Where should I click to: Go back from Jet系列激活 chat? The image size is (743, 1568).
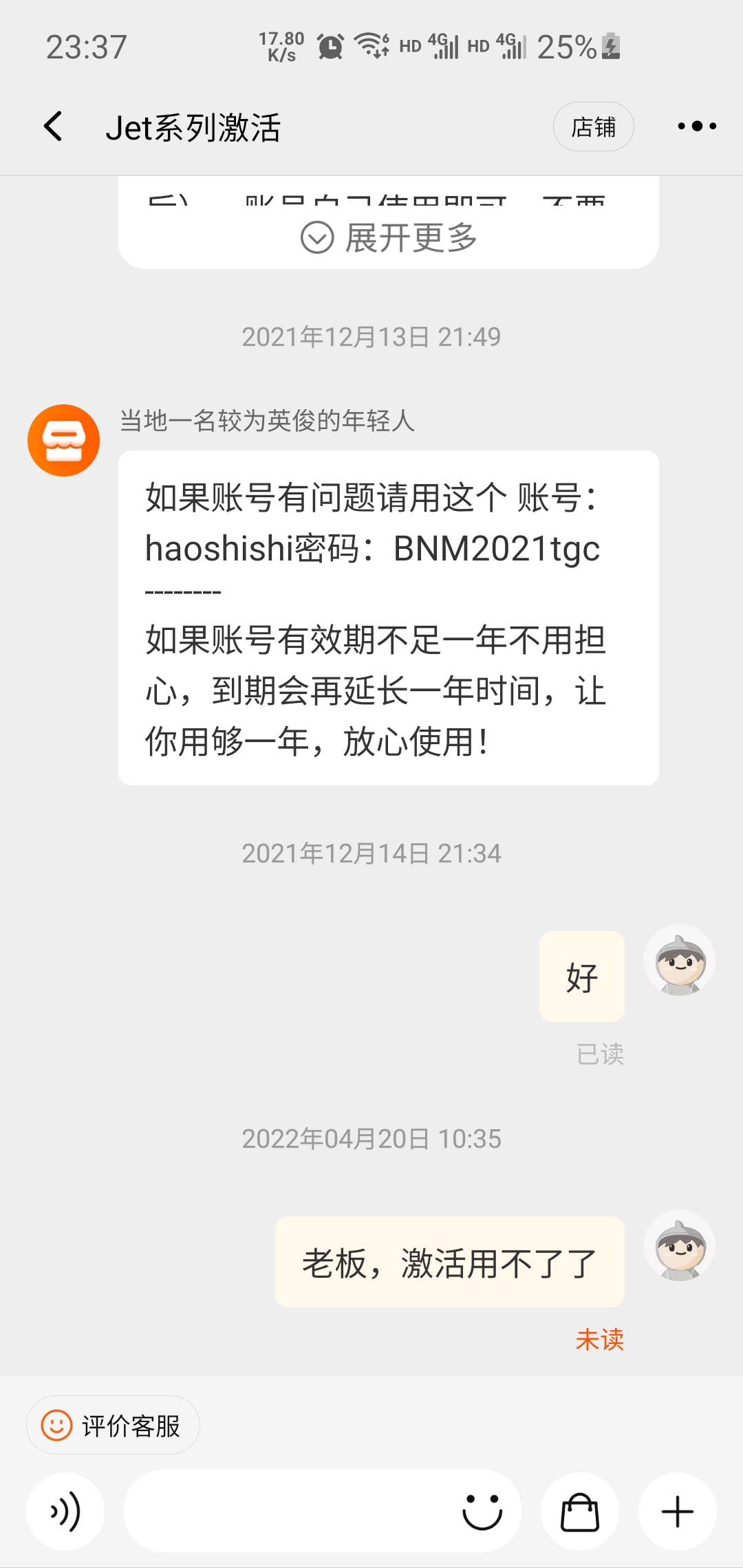(53, 127)
